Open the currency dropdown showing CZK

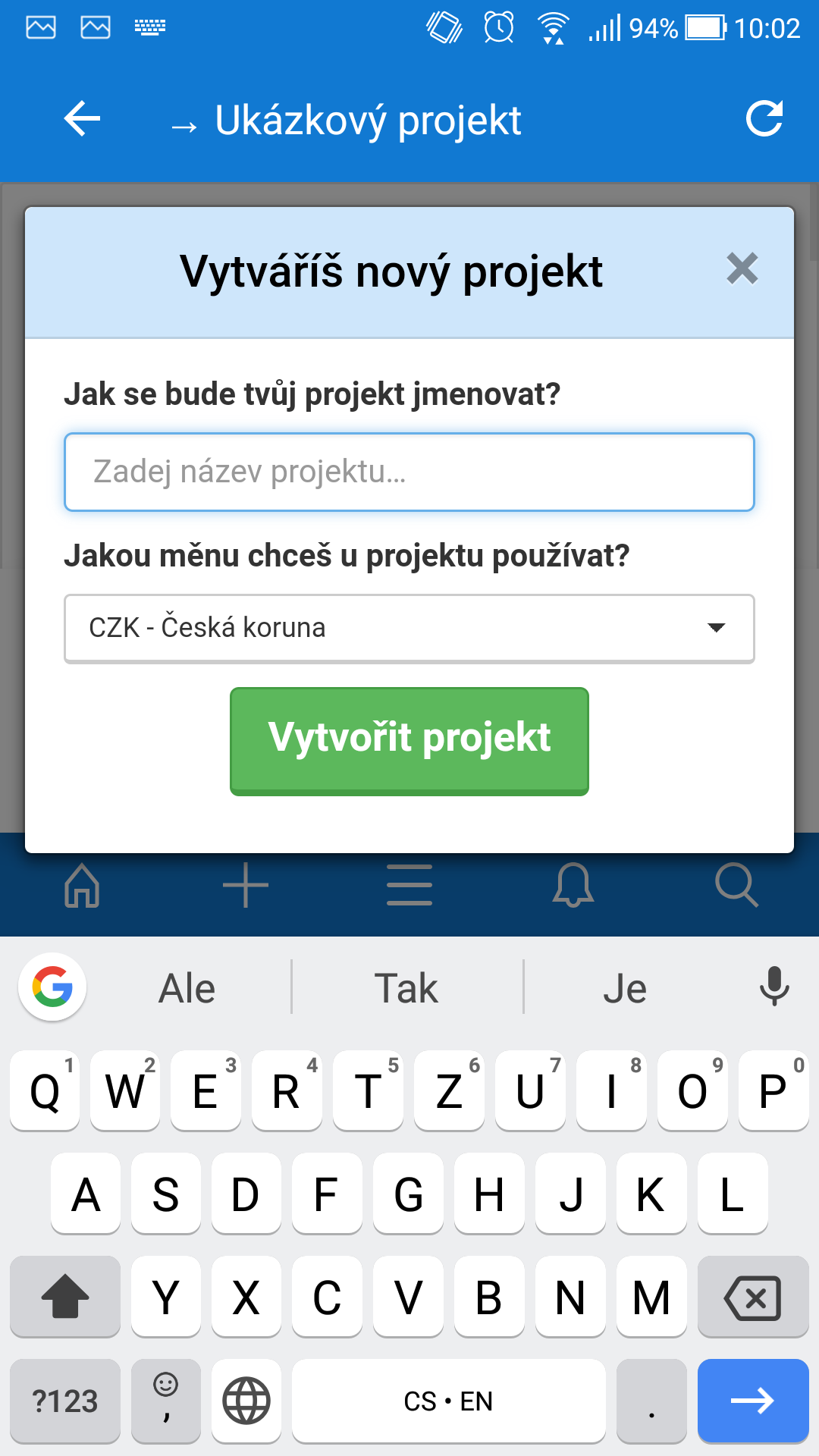click(409, 628)
